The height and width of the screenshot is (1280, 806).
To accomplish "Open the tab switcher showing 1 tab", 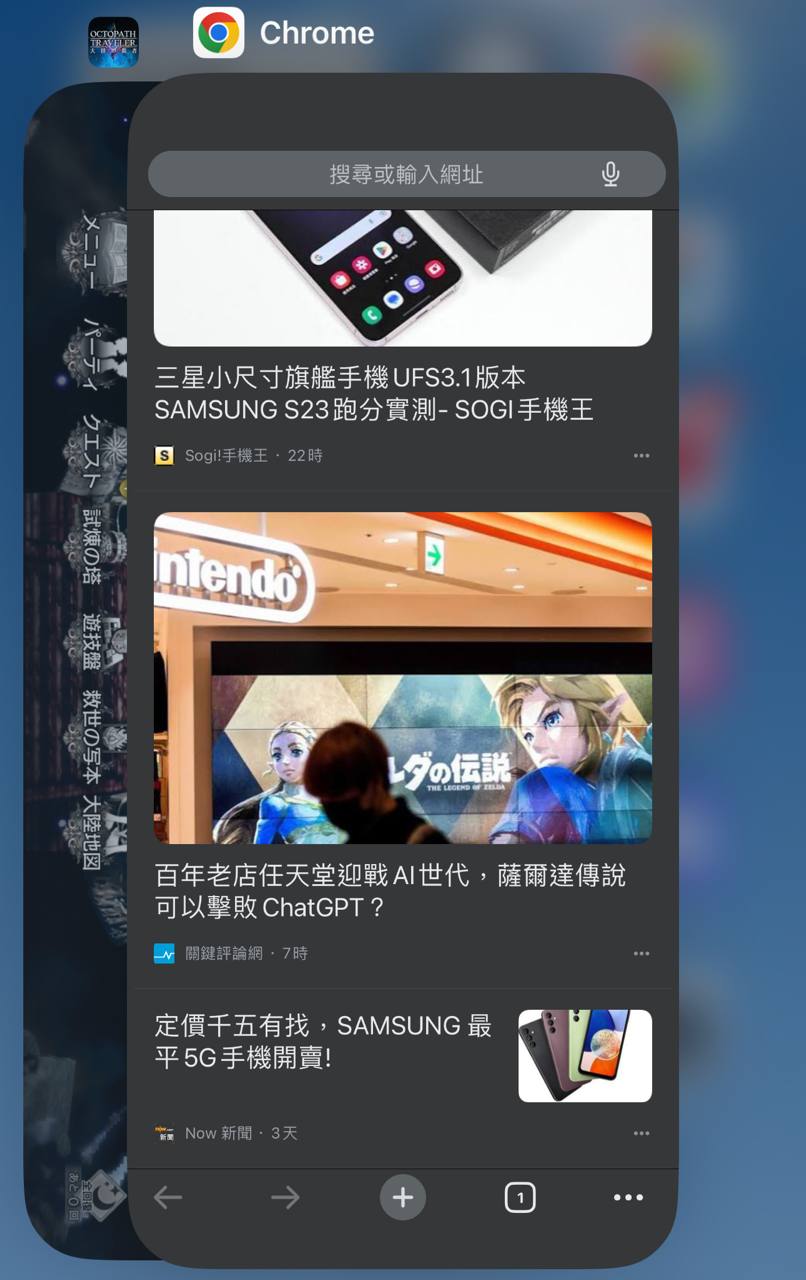I will [520, 1197].
